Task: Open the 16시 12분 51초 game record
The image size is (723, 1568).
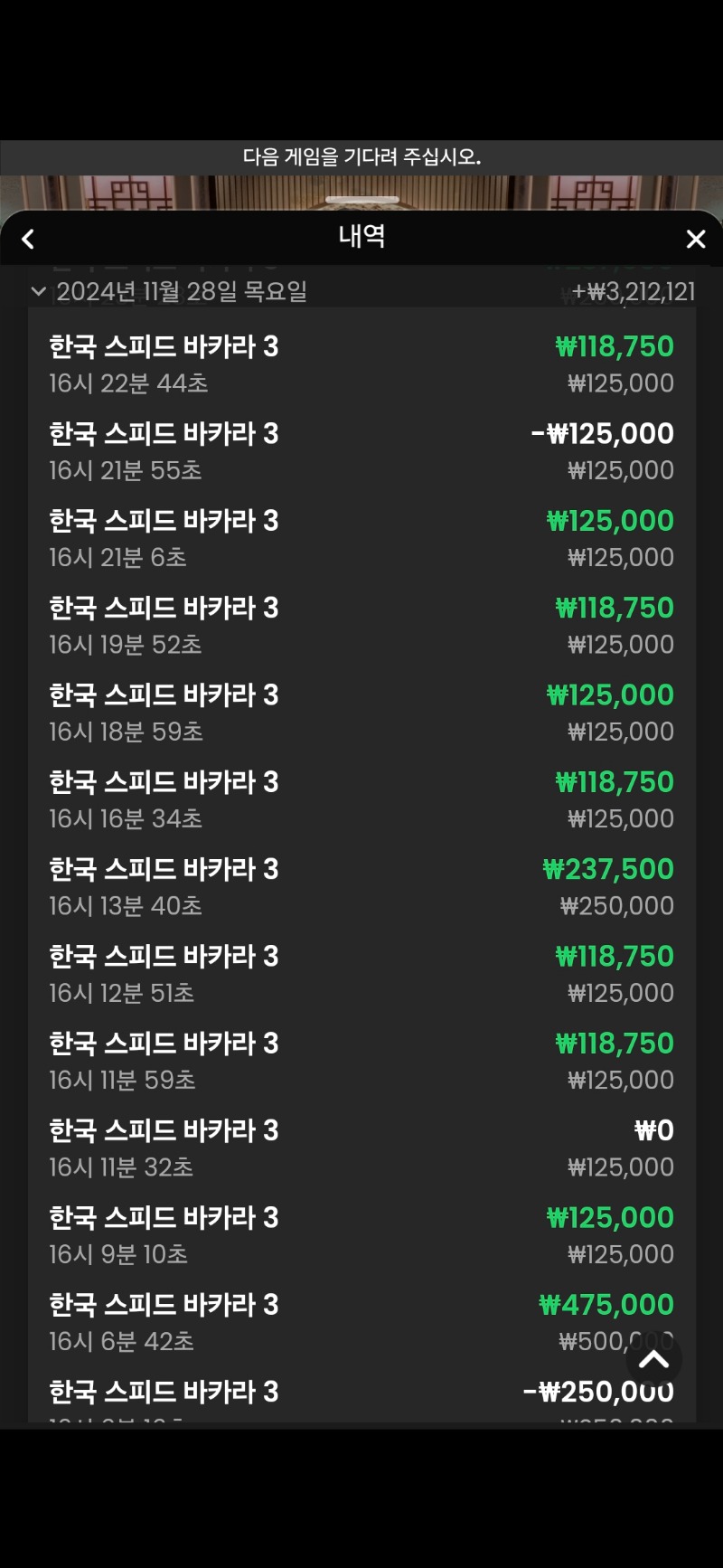Action: [361, 974]
